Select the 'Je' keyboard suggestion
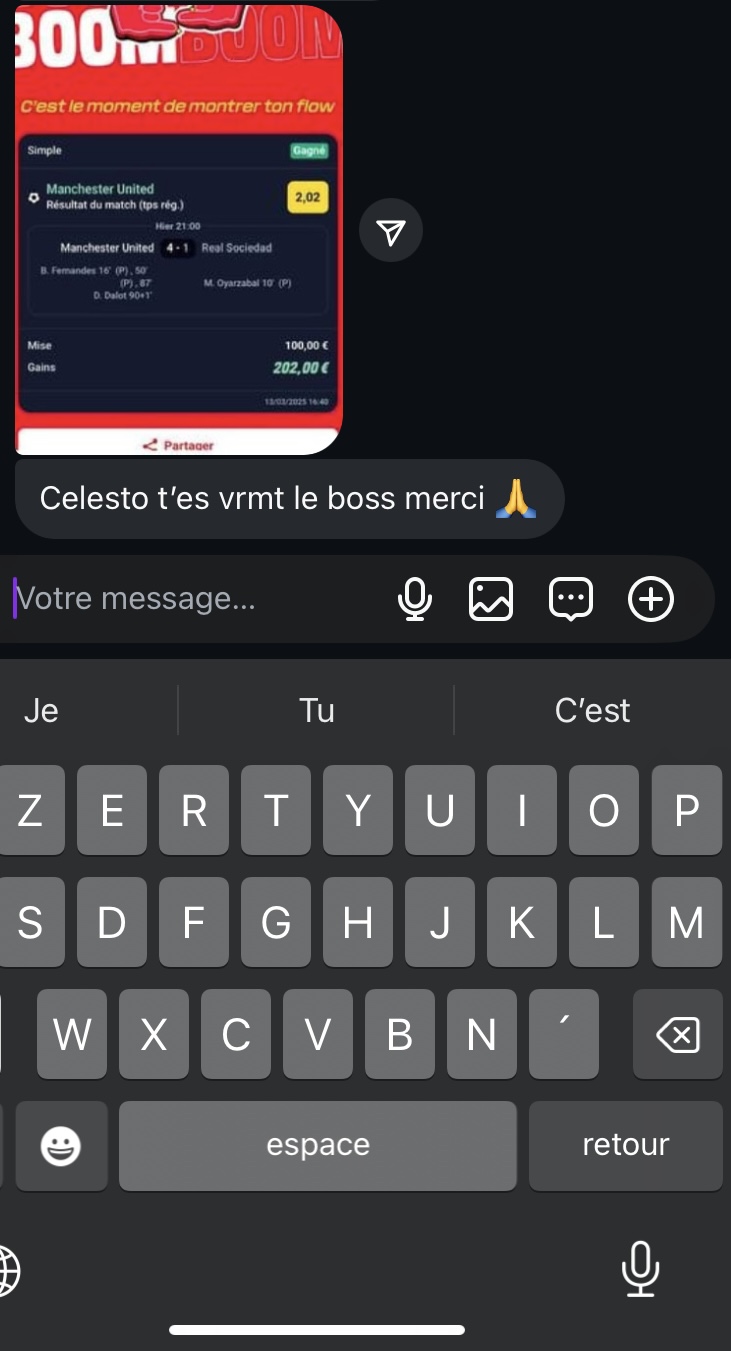 (41, 710)
